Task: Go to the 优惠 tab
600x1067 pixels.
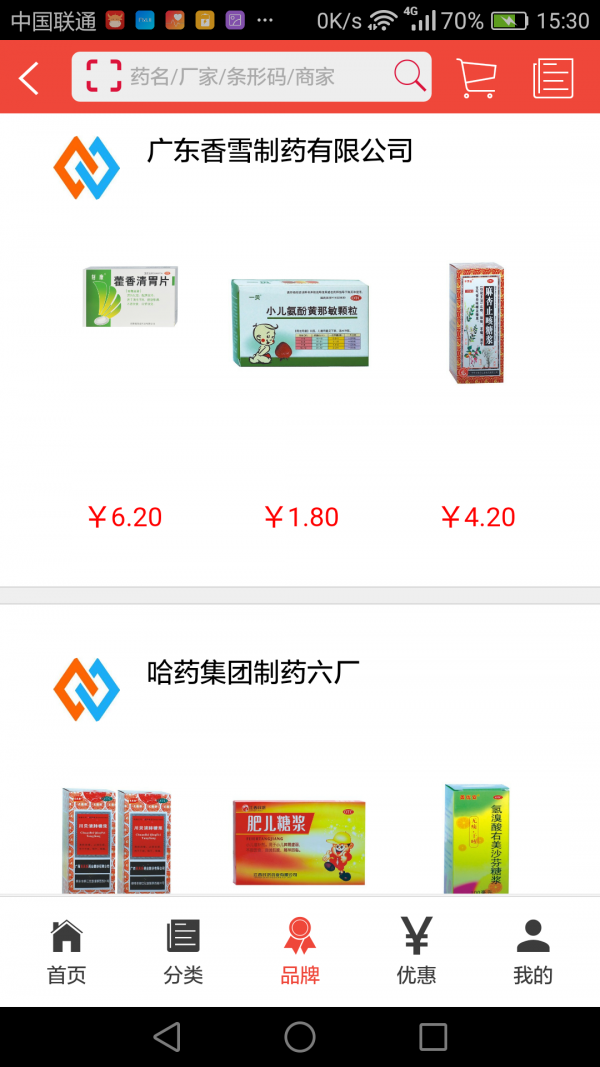Action: (416, 952)
